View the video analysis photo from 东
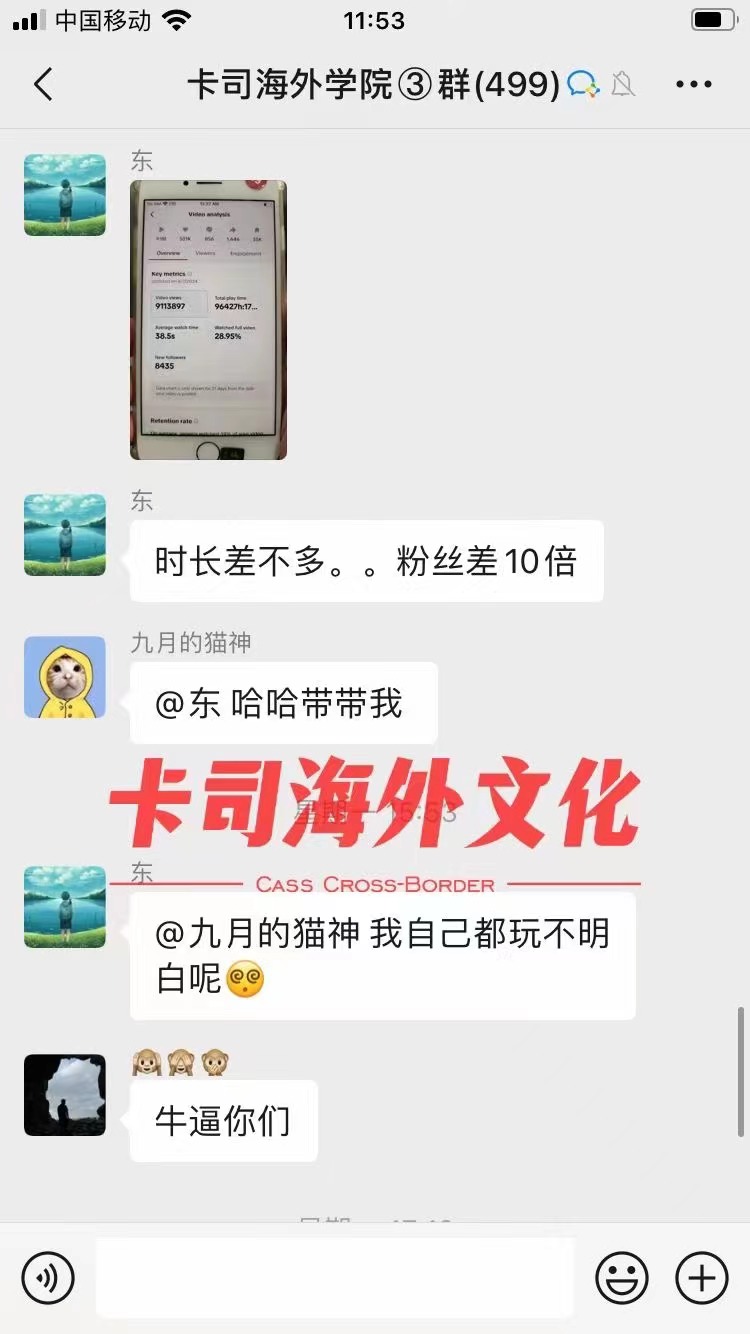 point(208,320)
